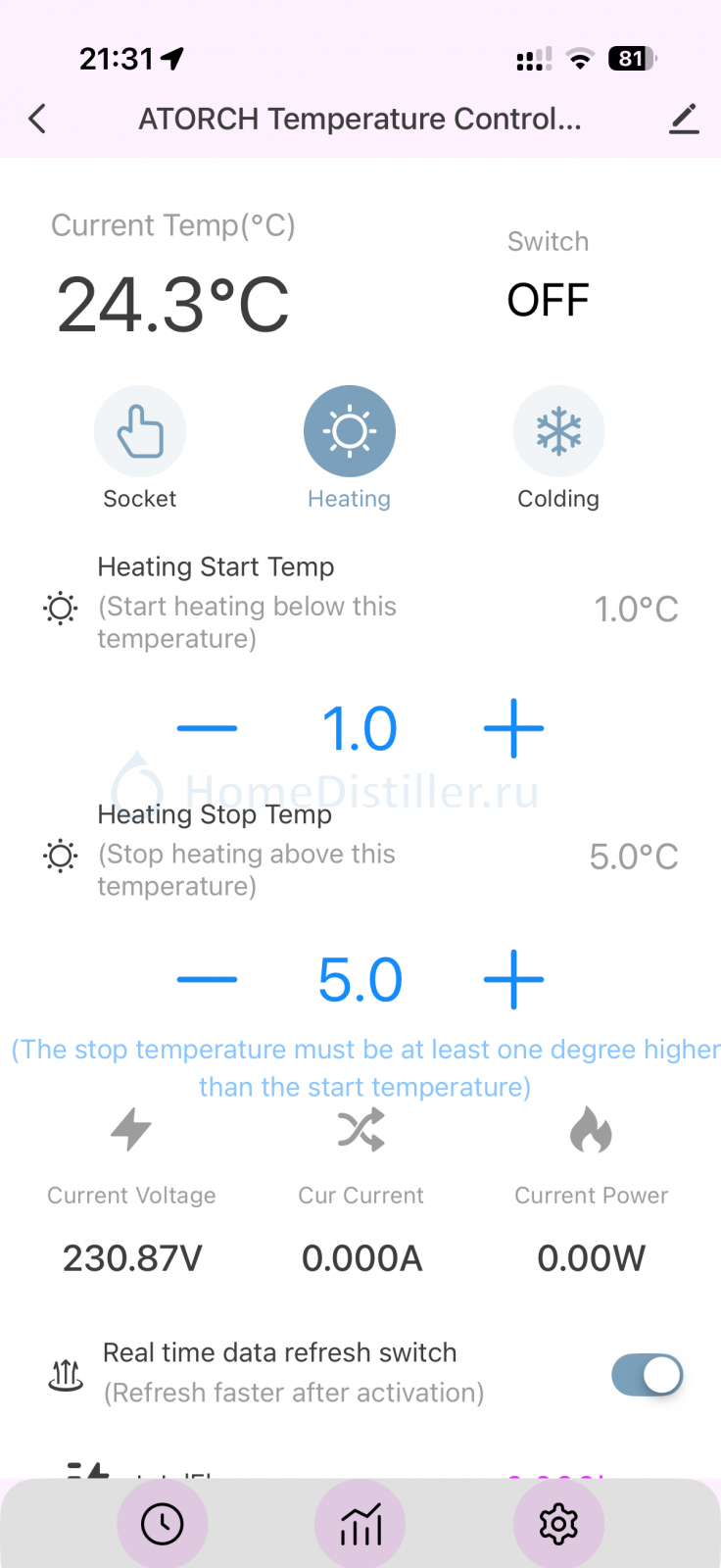The image size is (721, 1568).
Task: Open the timer clock tab
Action: pos(163,1524)
